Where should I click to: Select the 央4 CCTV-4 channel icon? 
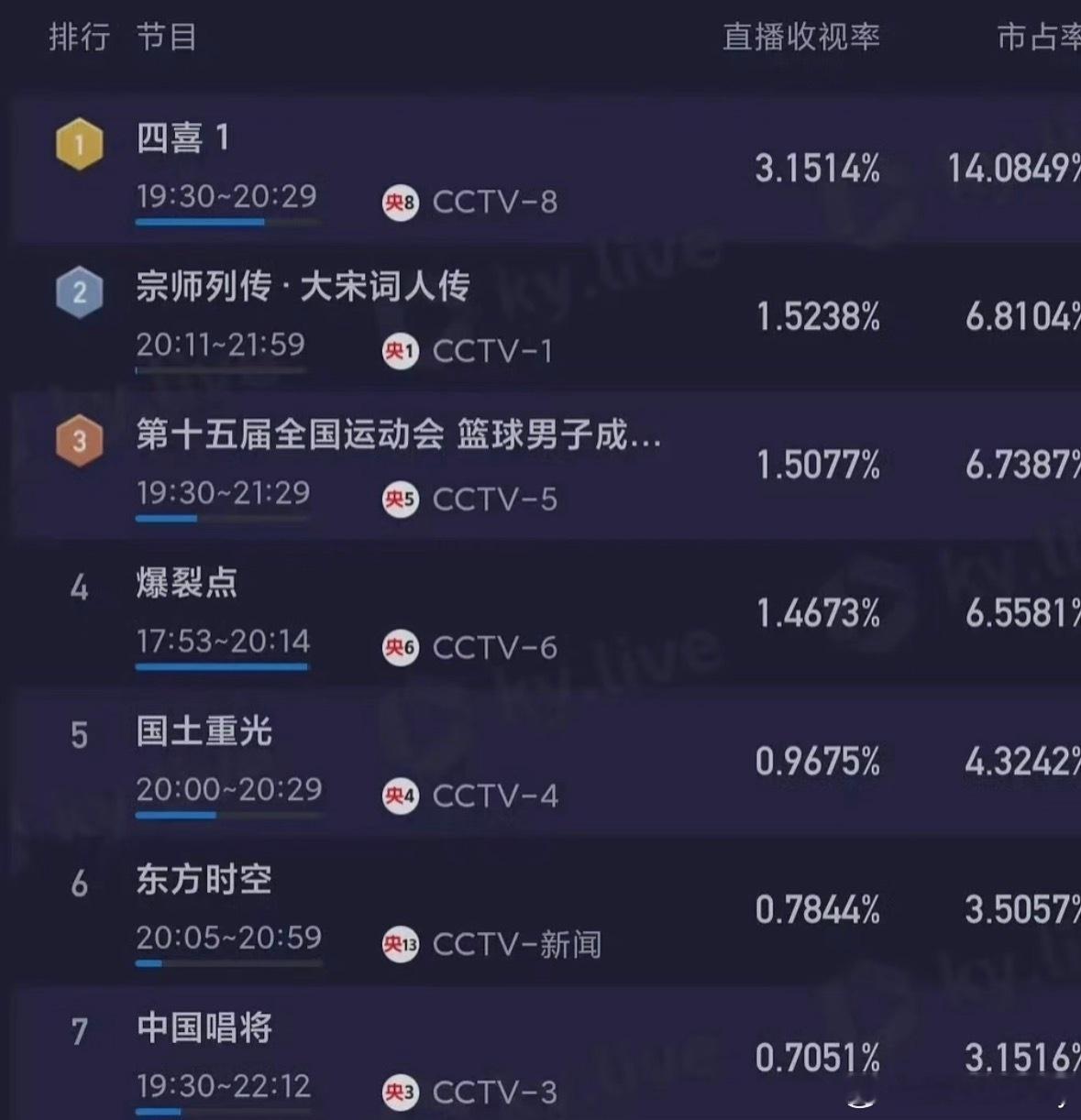401,796
